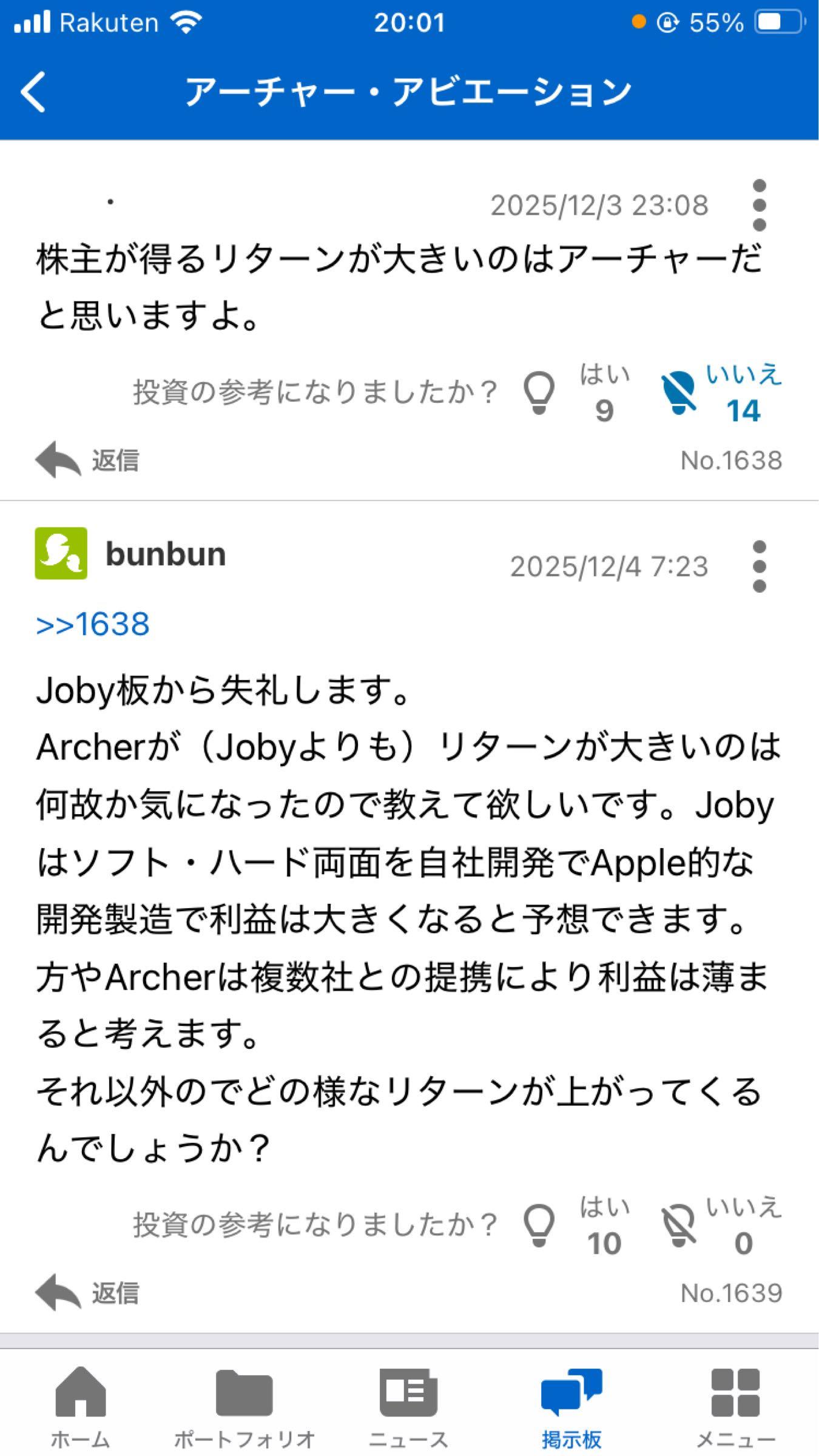Tap the back chevron in the header
819x1456 pixels.
click(x=35, y=91)
